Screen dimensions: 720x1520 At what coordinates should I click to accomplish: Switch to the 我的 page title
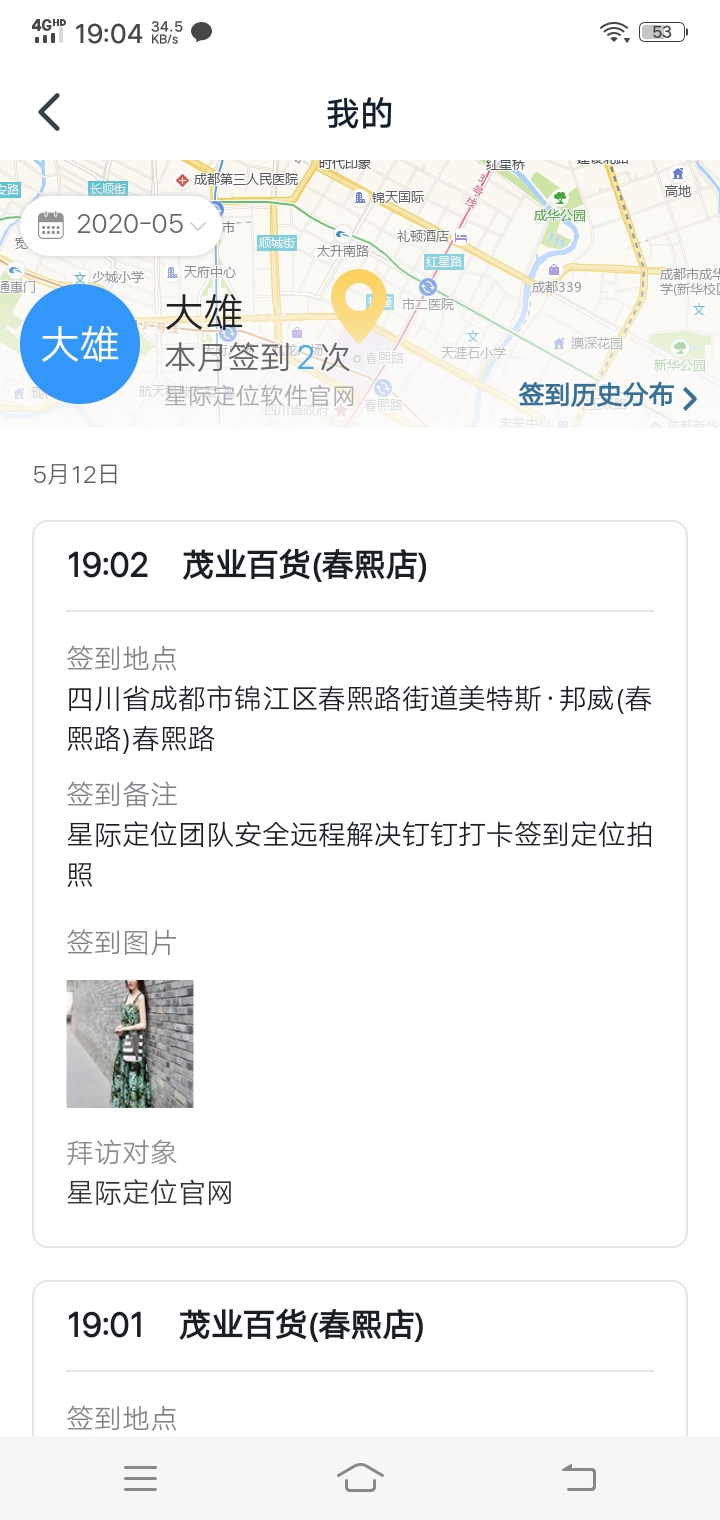tap(360, 113)
